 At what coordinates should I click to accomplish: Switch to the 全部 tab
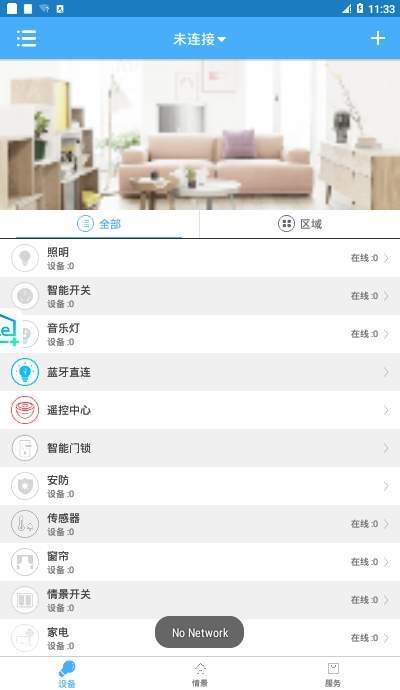[99, 224]
